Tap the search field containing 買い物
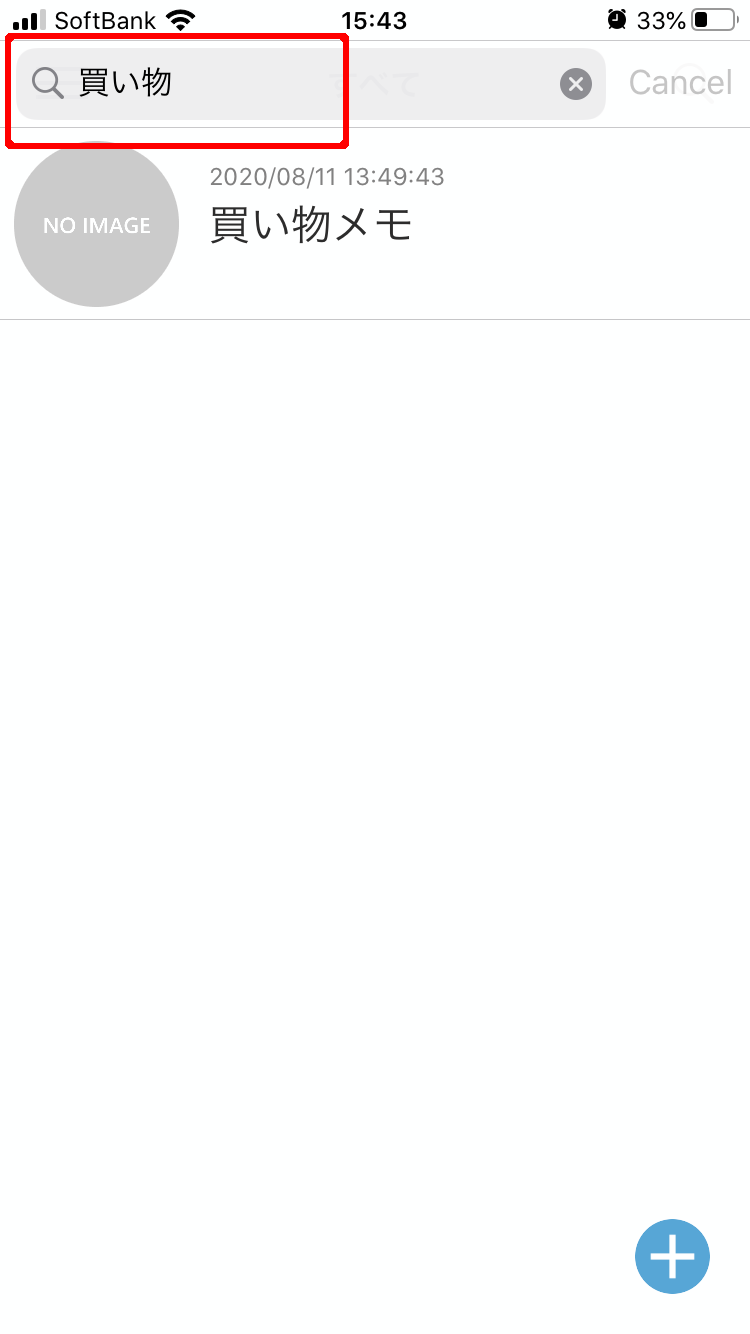This screenshot has height=1334, width=750. click(311, 84)
